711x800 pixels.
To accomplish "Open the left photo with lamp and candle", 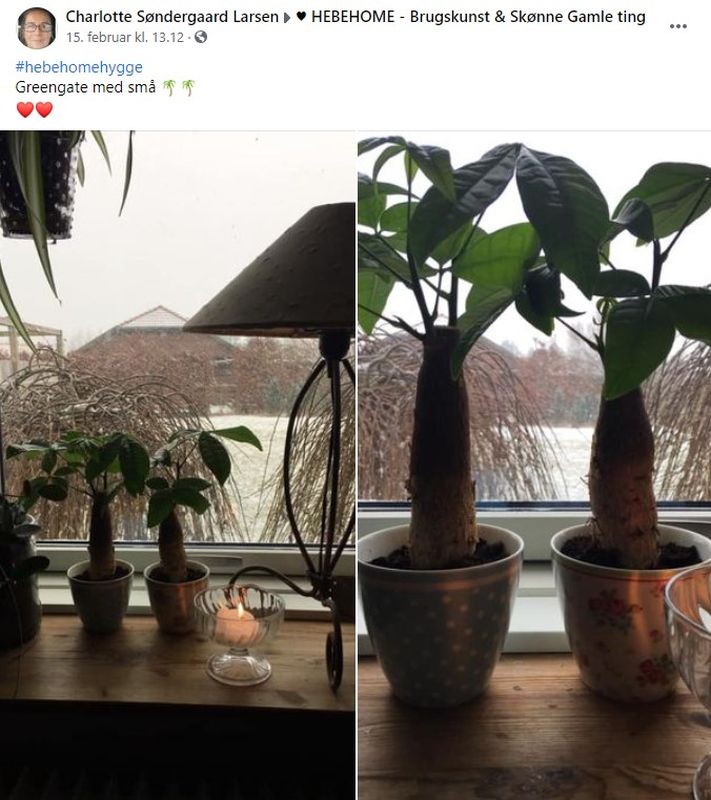I will (177, 465).
